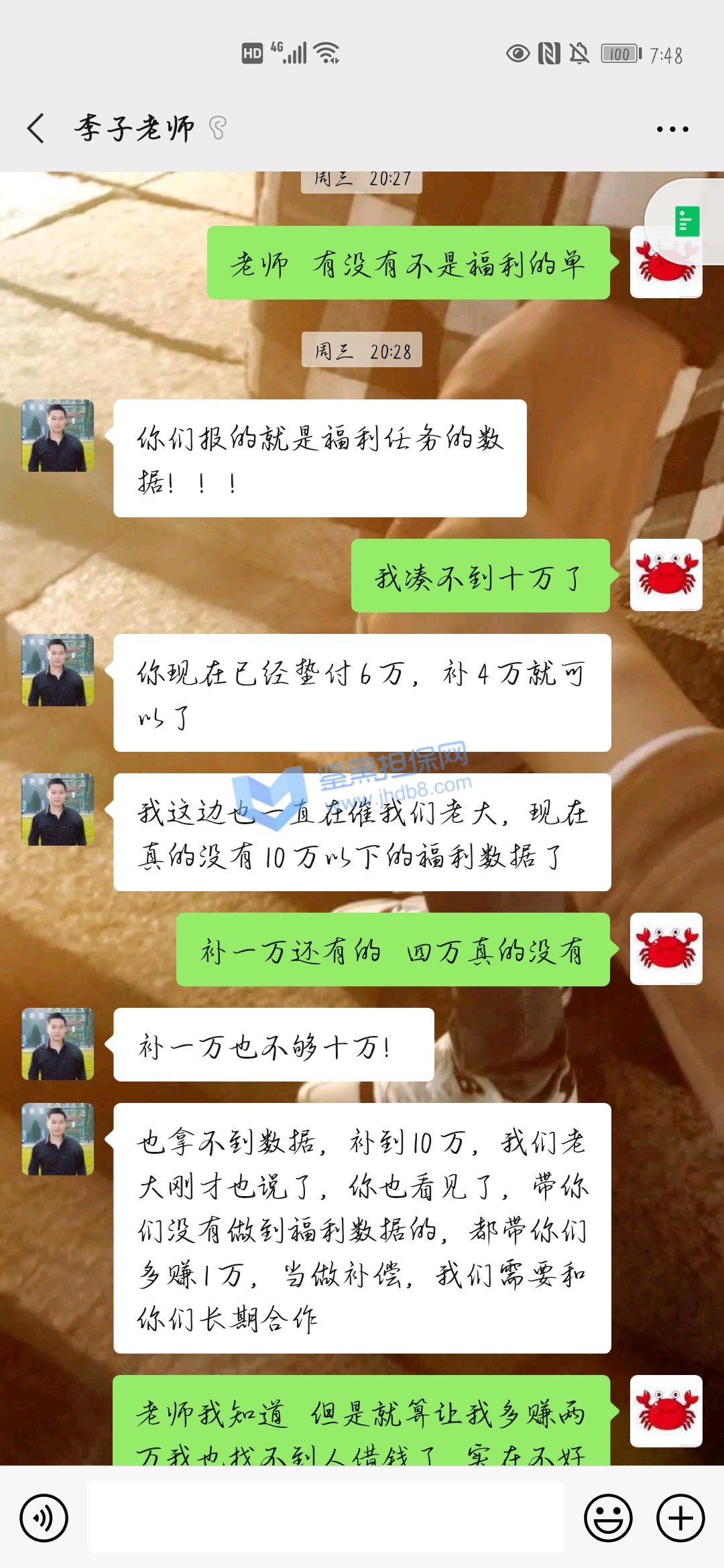Open 李子老师's avatar next to 你们报的就是福利任务
The height and width of the screenshot is (1568, 724).
tap(58, 436)
